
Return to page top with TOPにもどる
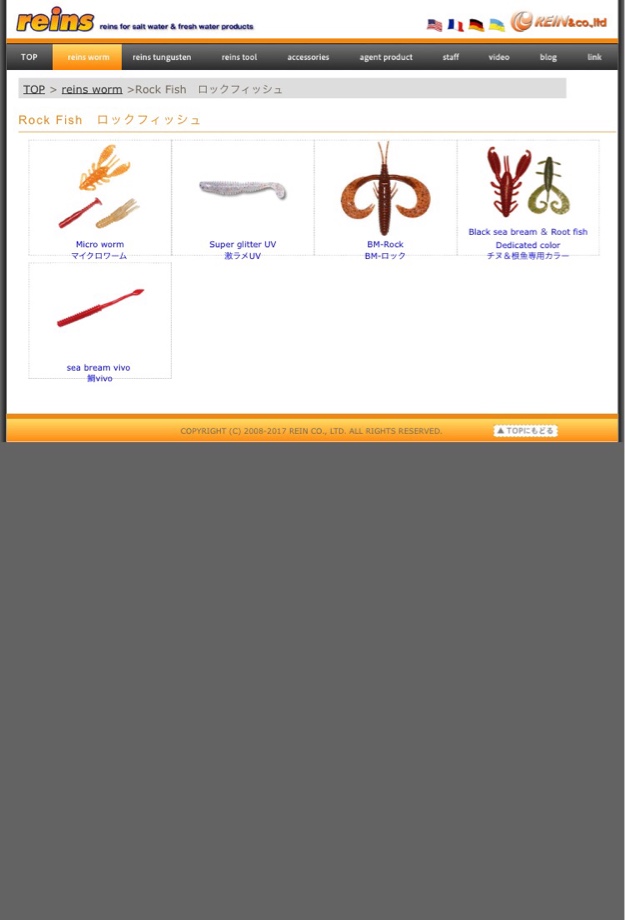point(525,431)
